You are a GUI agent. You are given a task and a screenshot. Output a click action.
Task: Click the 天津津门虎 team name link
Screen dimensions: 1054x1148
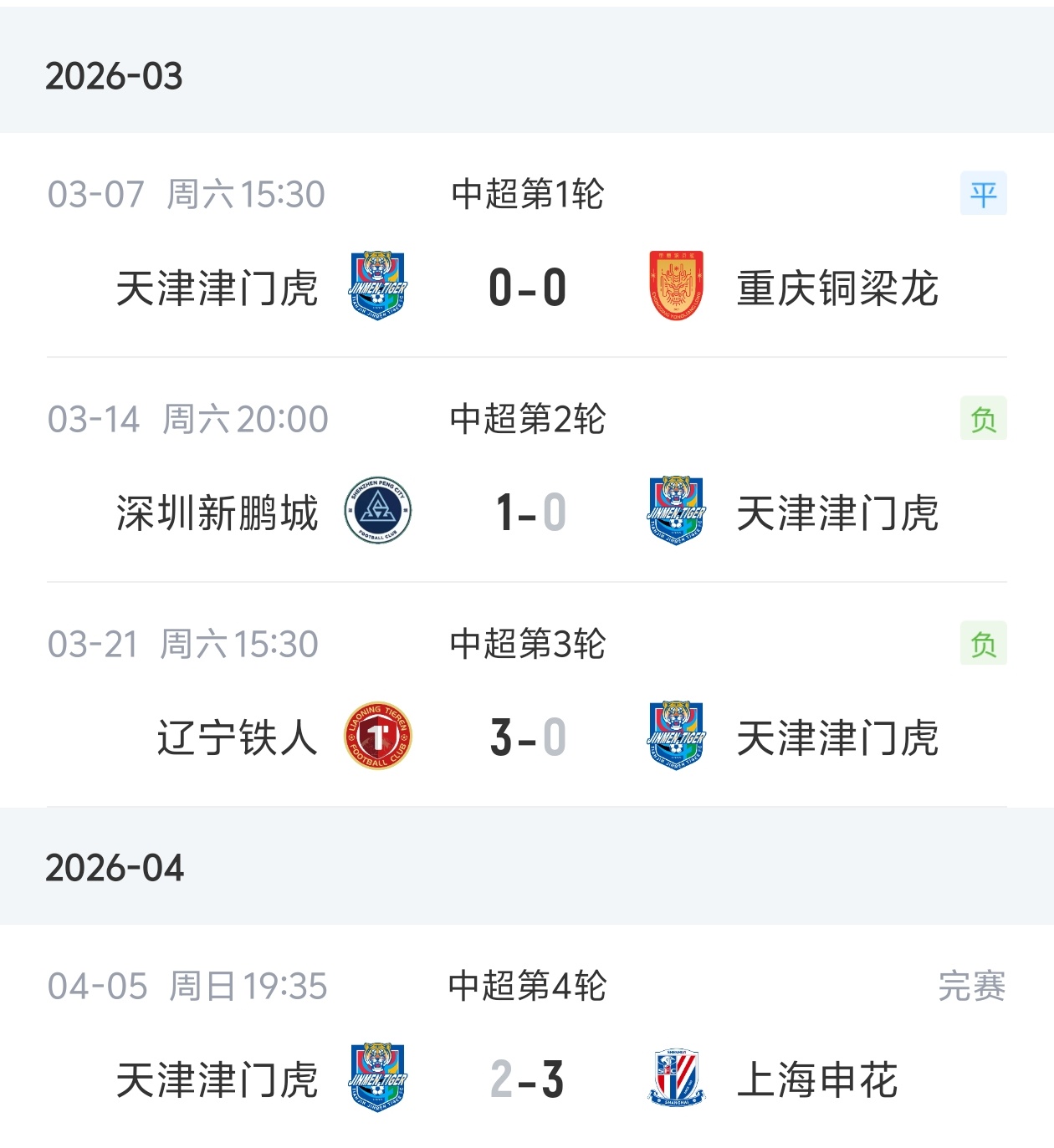click(x=217, y=288)
